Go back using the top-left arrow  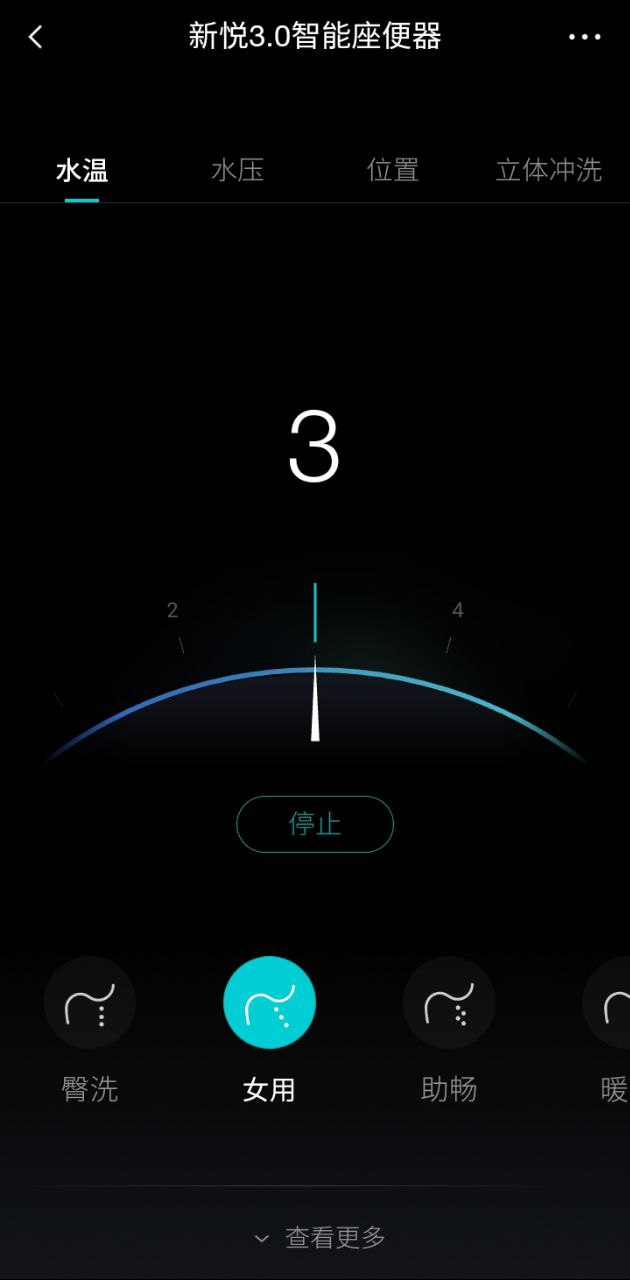(x=36, y=37)
